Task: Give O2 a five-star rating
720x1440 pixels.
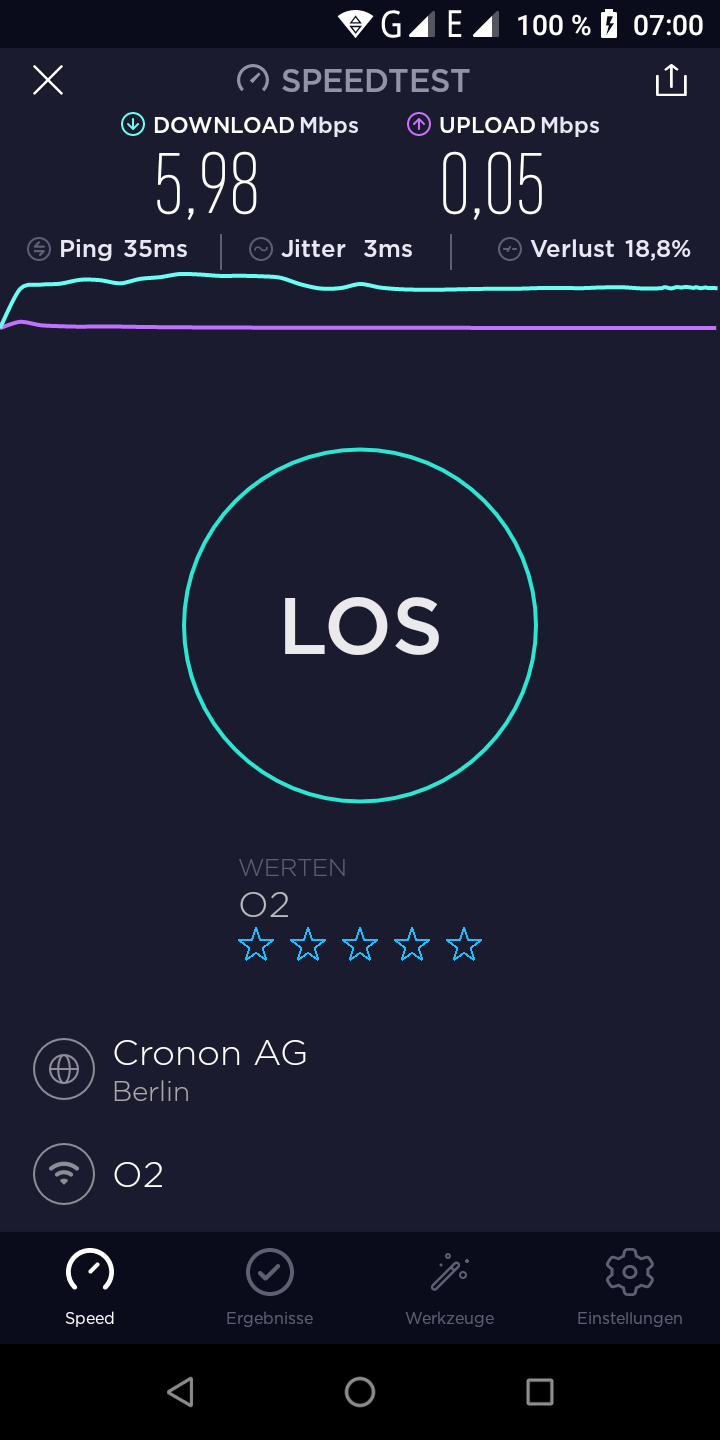Action: (464, 944)
